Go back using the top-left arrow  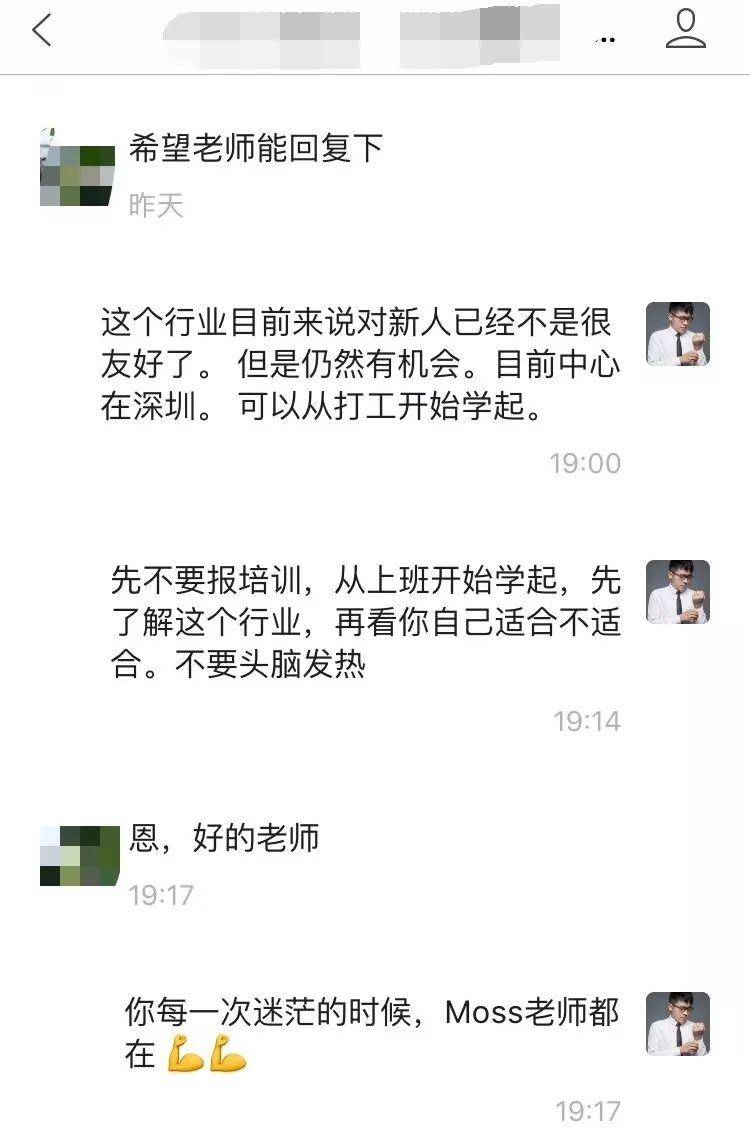point(41,31)
